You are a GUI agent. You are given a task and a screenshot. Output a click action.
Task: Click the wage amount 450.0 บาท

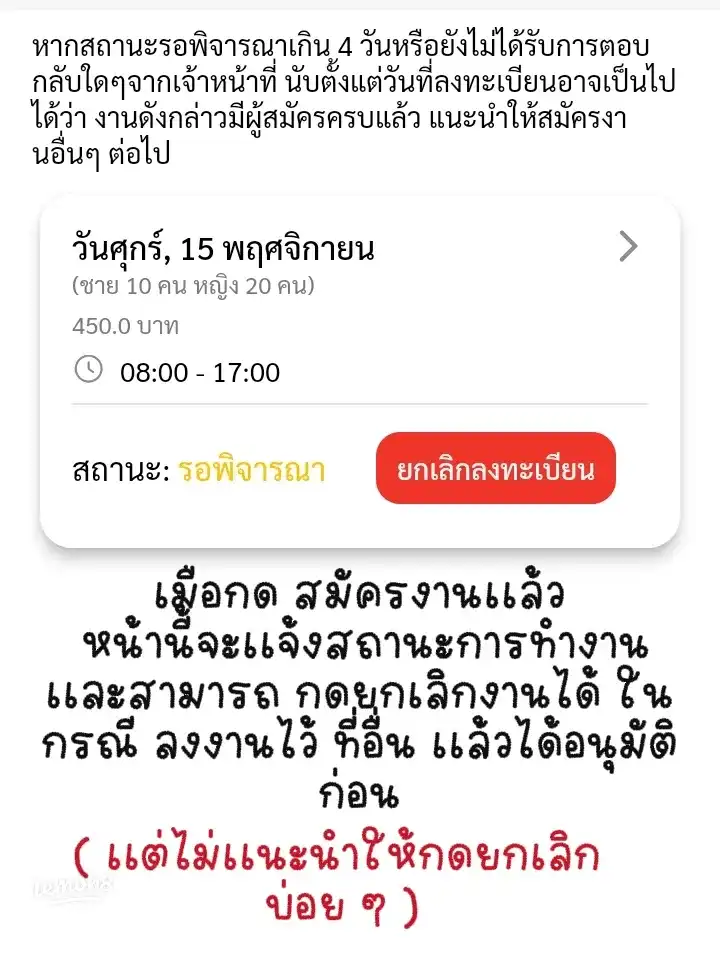[x=124, y=324]
